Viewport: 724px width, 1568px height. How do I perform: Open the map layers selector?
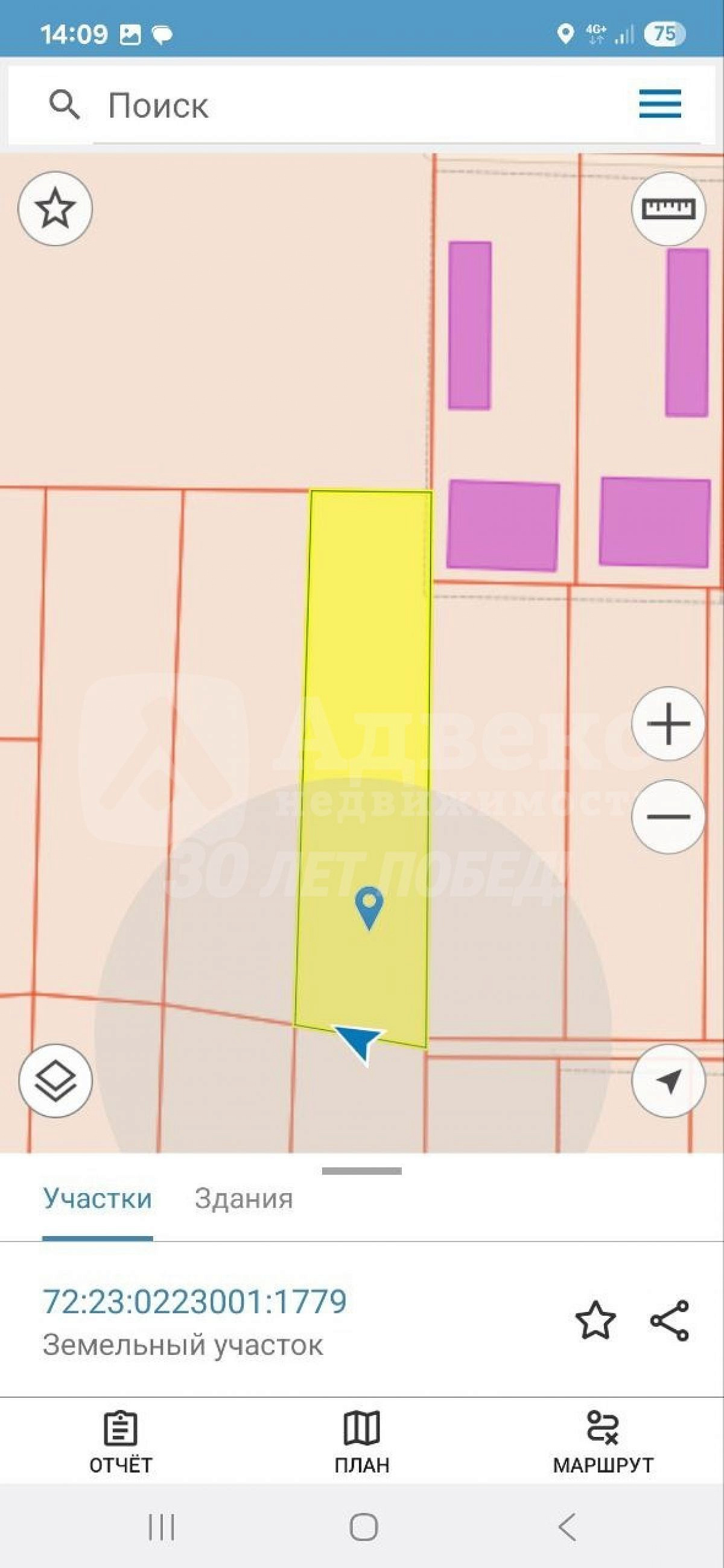[56, 1081]
